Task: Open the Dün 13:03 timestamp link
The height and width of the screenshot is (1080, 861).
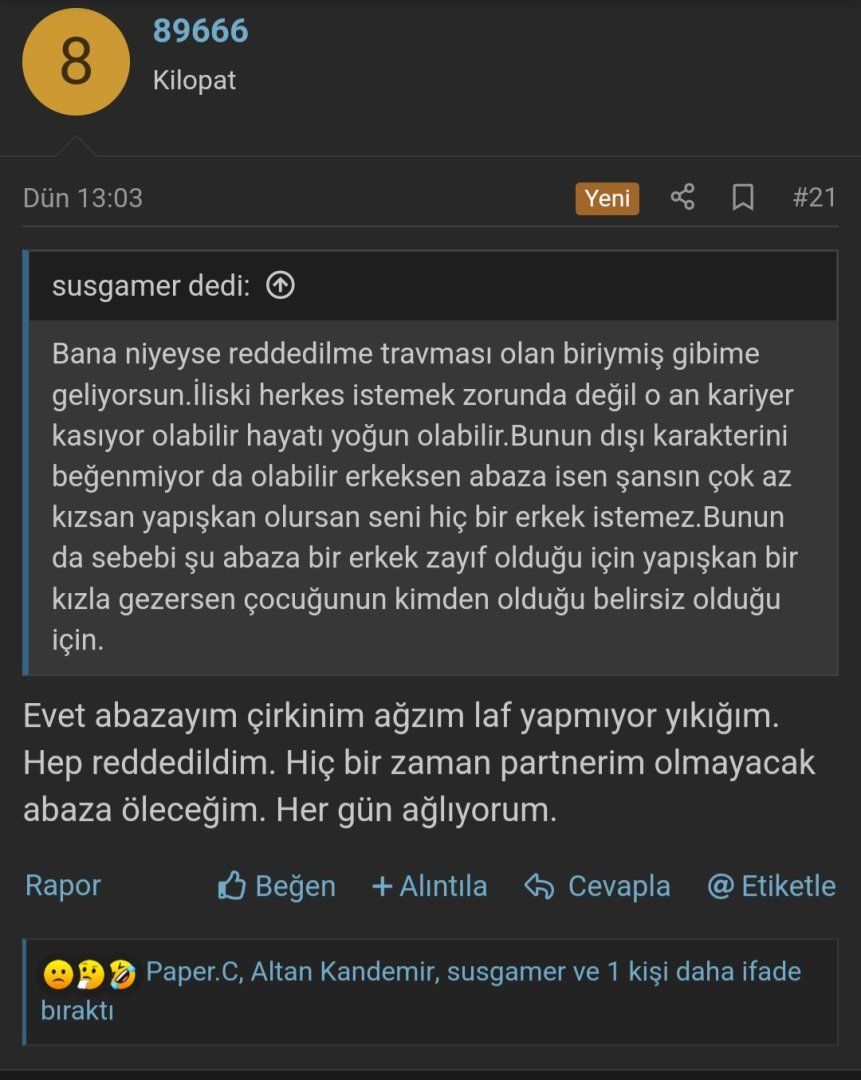Action: [x=83, y=198]
